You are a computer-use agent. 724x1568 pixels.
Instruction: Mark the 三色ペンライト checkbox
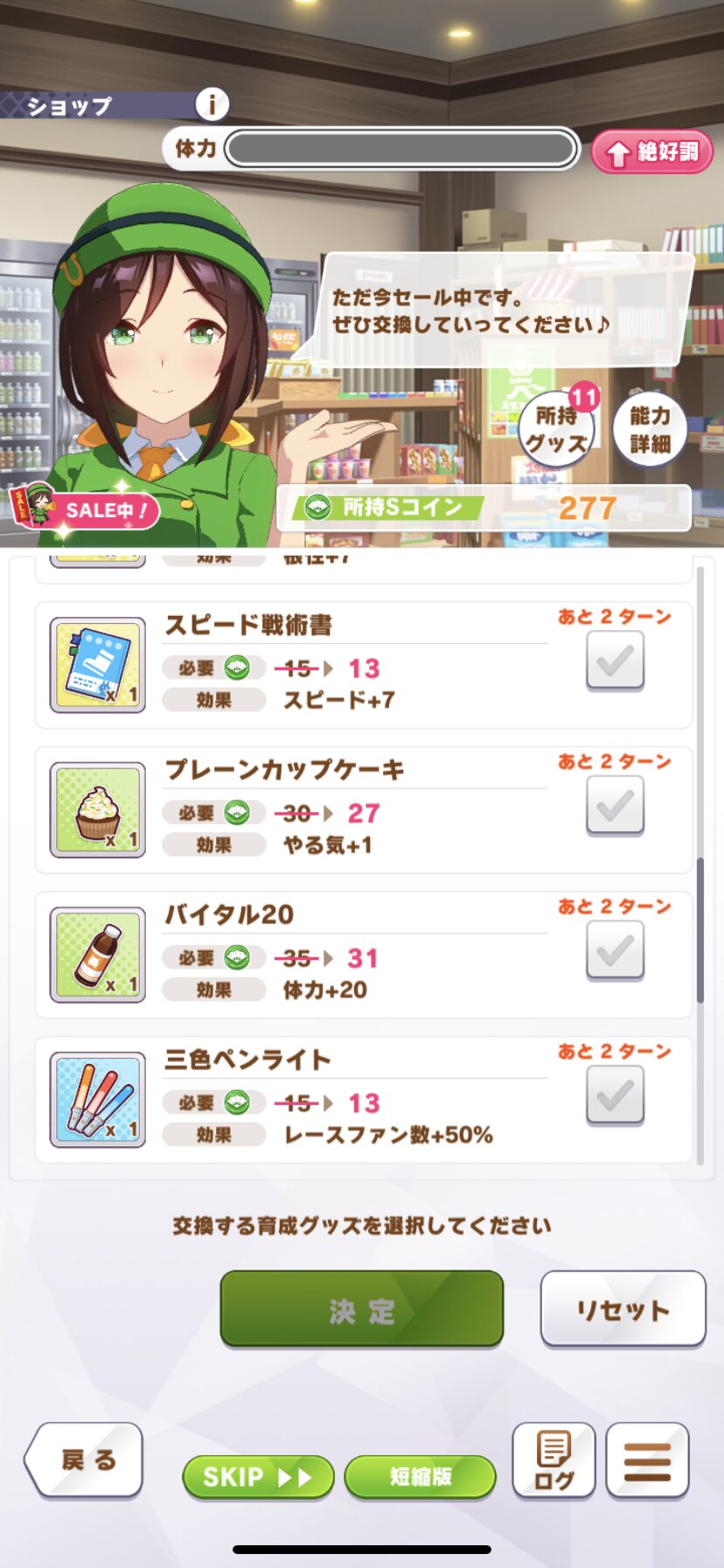[615, 1094]
